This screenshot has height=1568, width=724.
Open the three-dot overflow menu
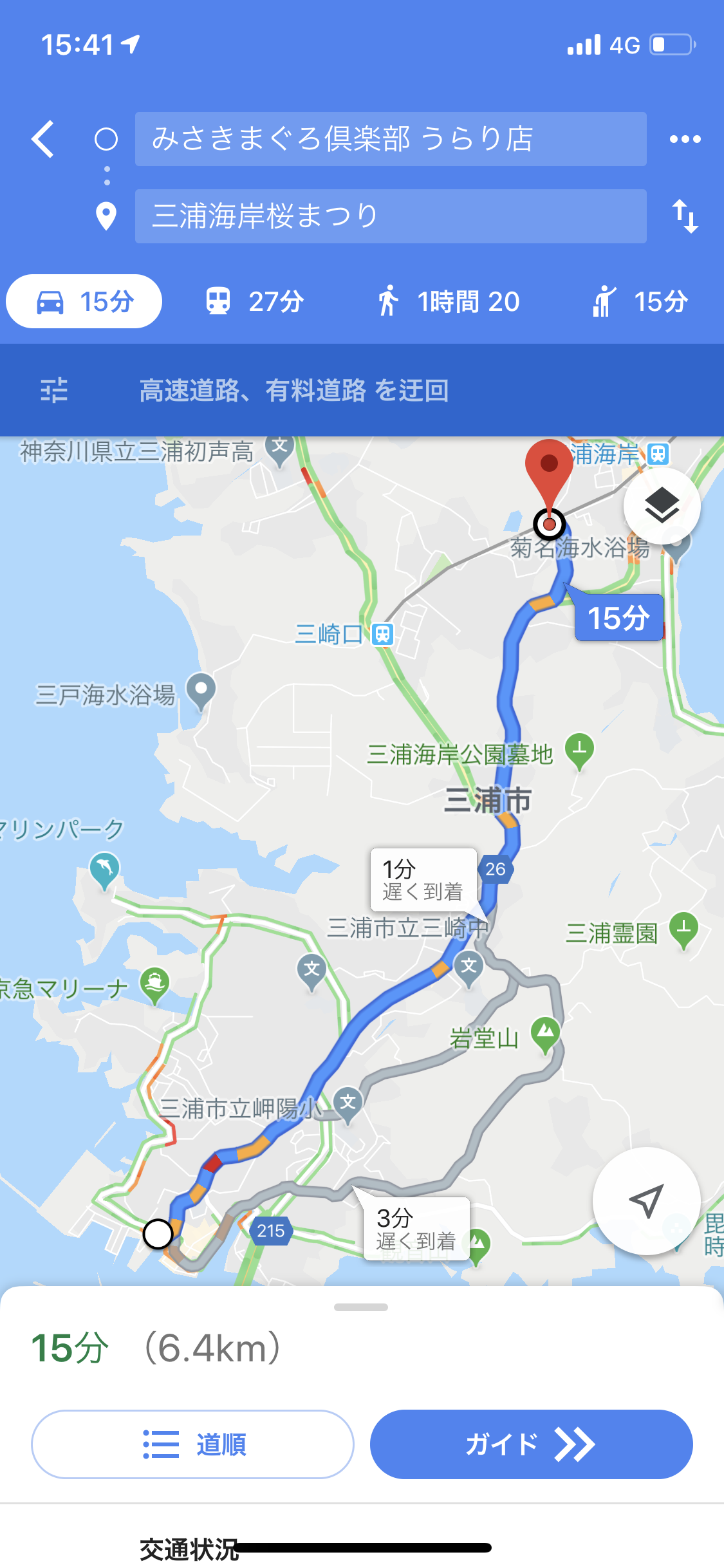685,139
